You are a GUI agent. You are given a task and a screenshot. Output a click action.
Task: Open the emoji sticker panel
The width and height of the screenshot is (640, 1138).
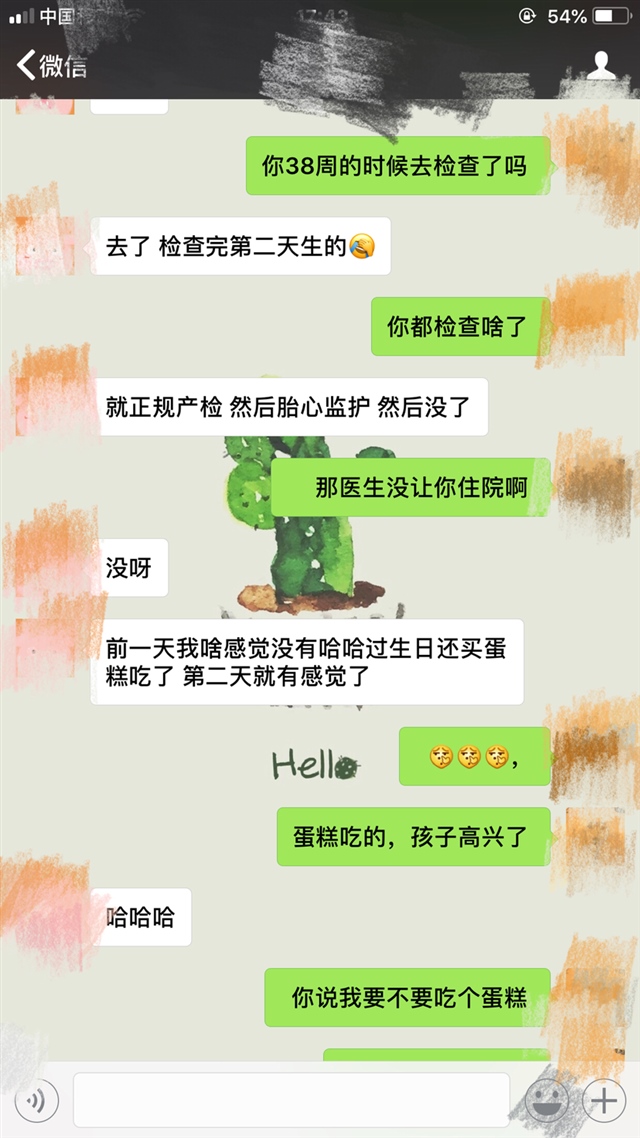(x=546, y=1101)
